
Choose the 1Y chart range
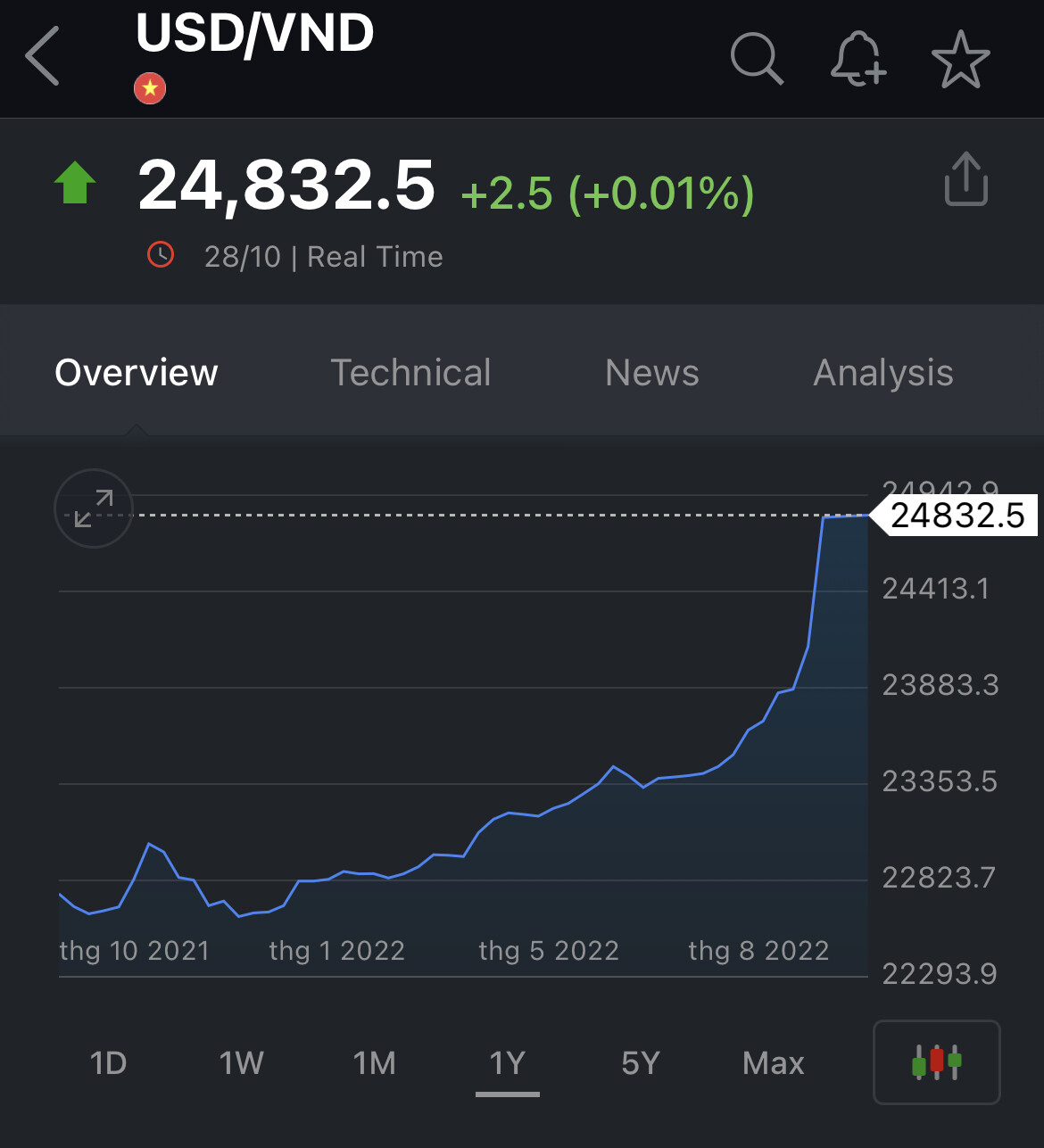(x=507, y=1063)
